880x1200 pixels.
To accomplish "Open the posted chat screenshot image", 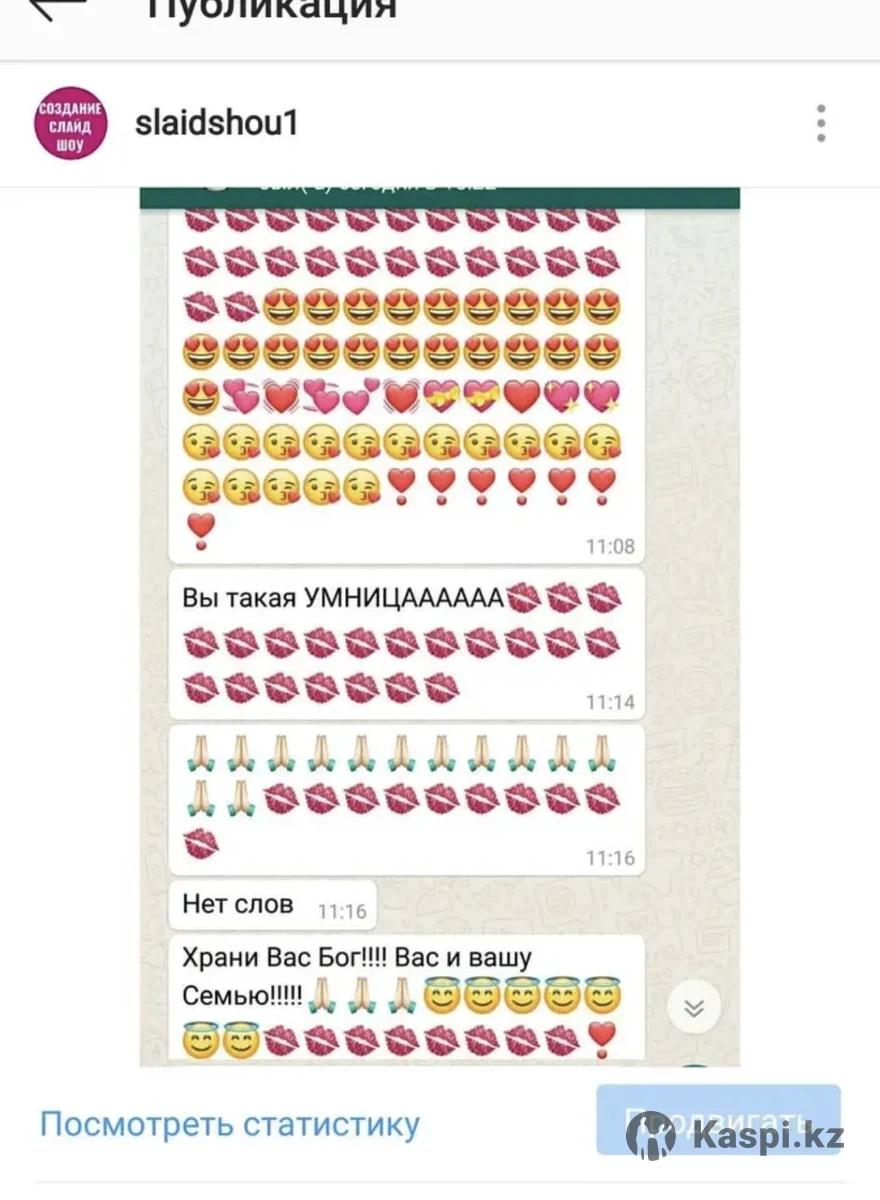I will 440,625.
